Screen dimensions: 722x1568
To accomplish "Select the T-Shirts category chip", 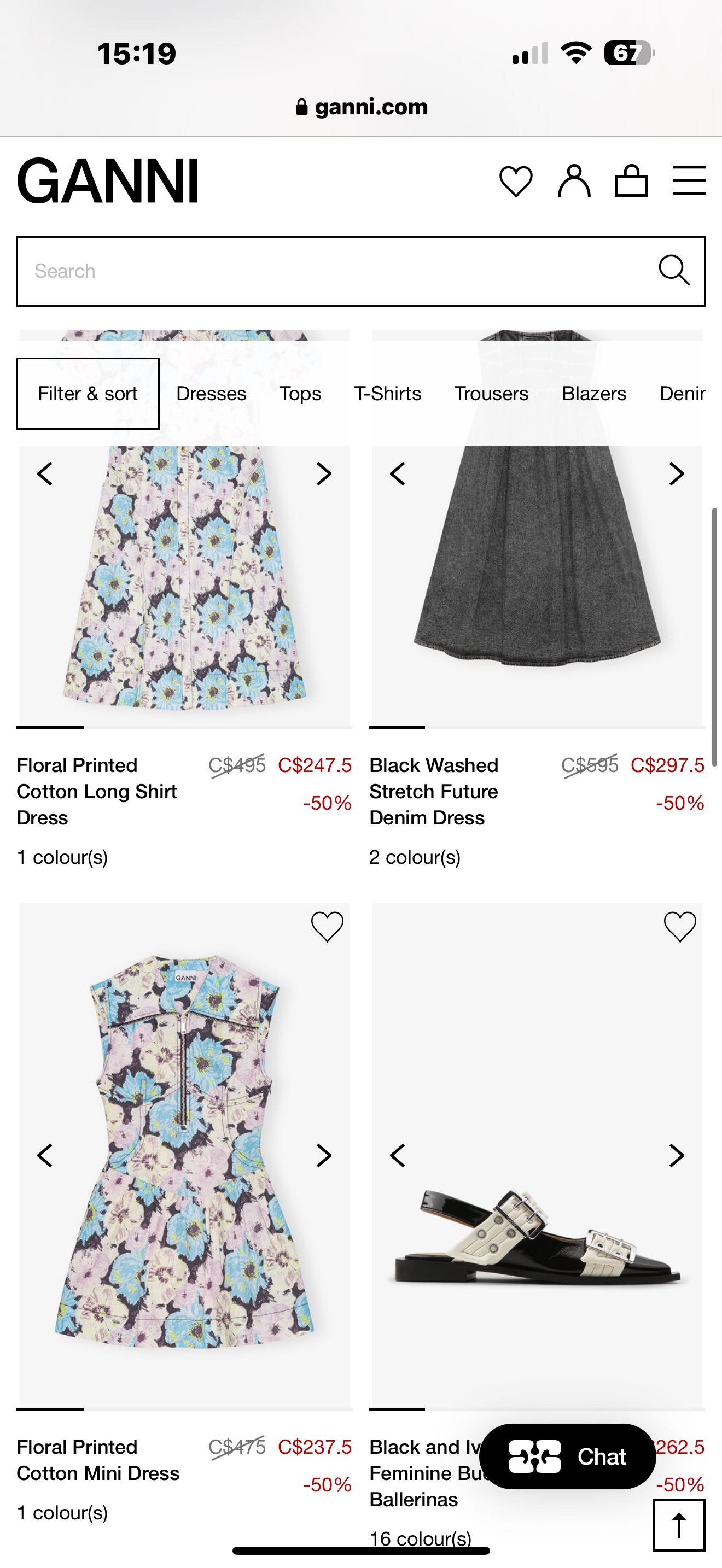I will [388, 394].
